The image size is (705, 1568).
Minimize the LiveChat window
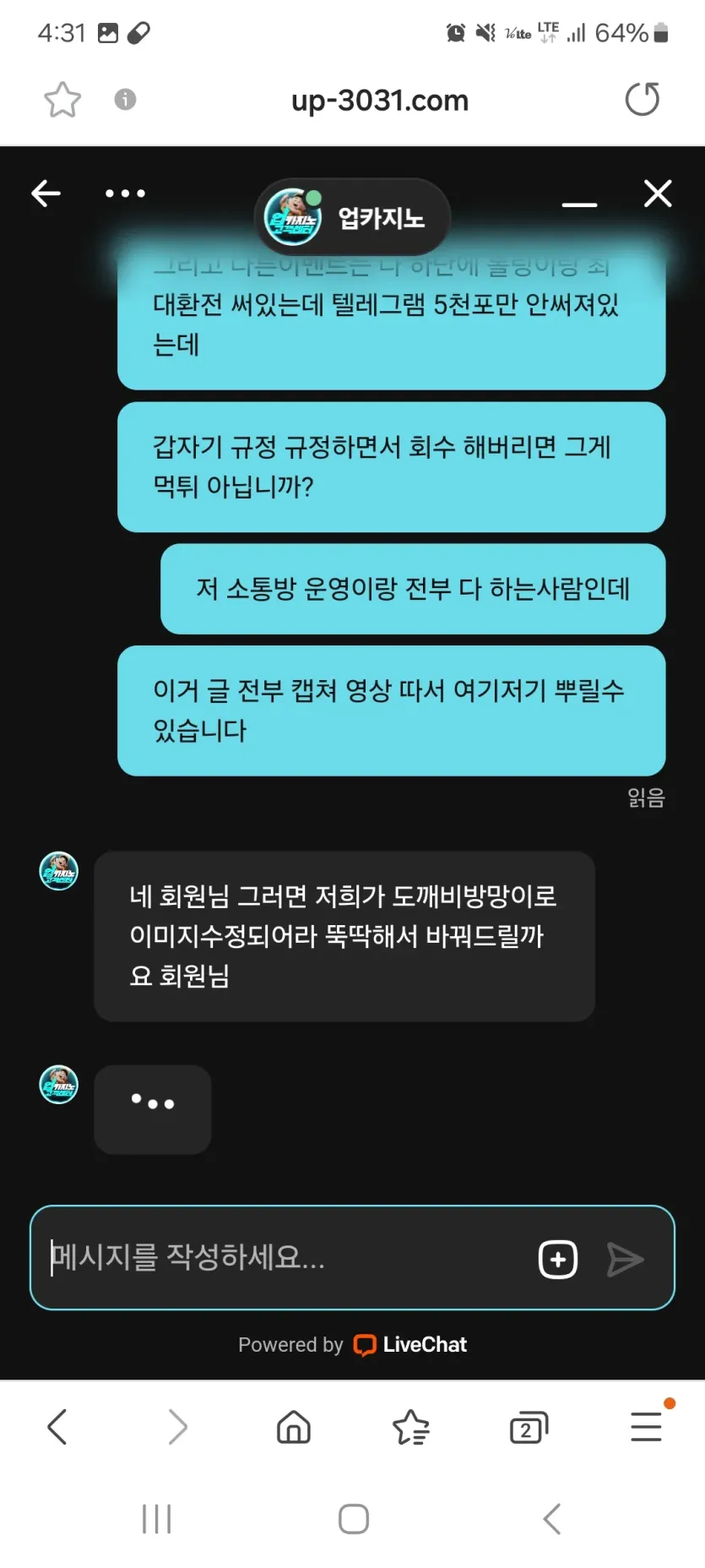pyautogui.click(x=579, y=204)
